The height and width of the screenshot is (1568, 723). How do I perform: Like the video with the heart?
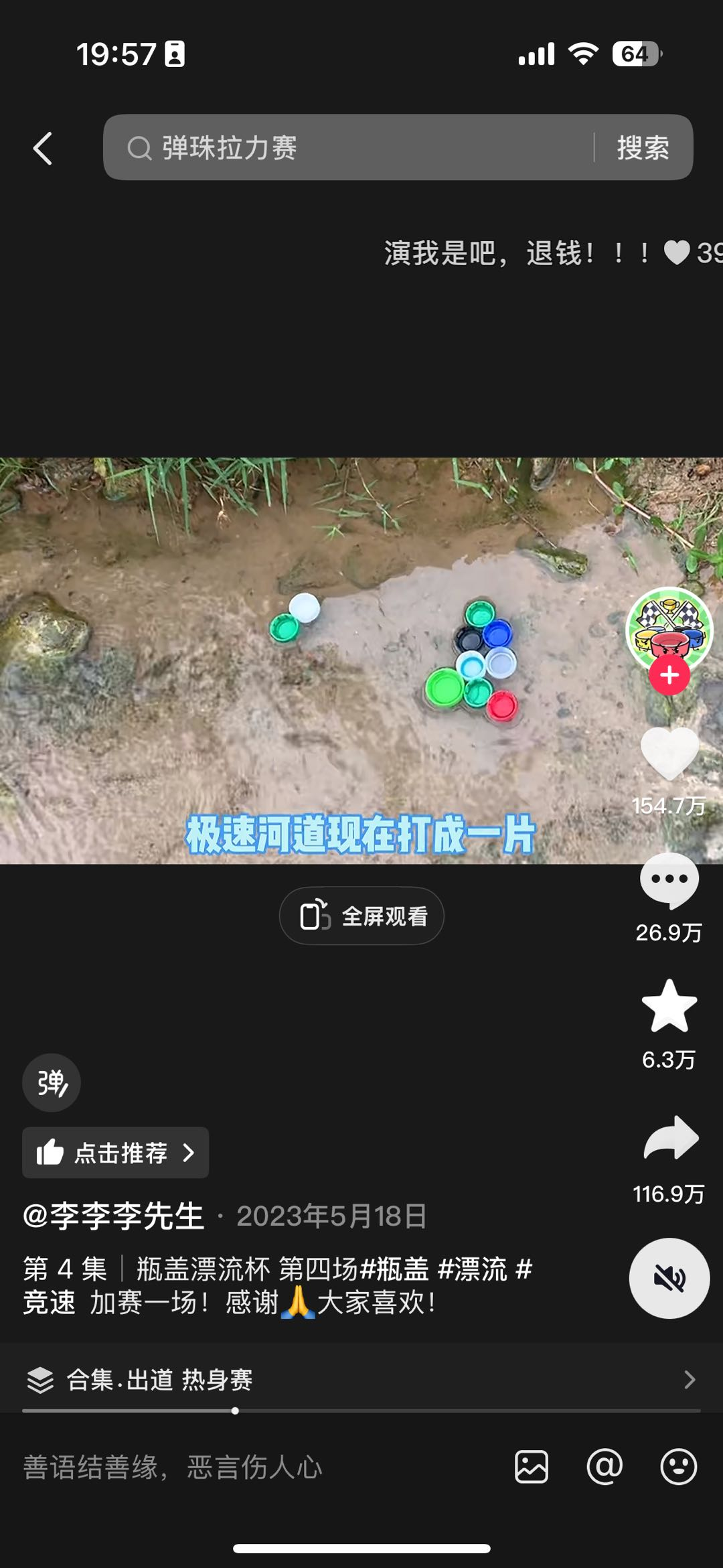click(669, 754)
